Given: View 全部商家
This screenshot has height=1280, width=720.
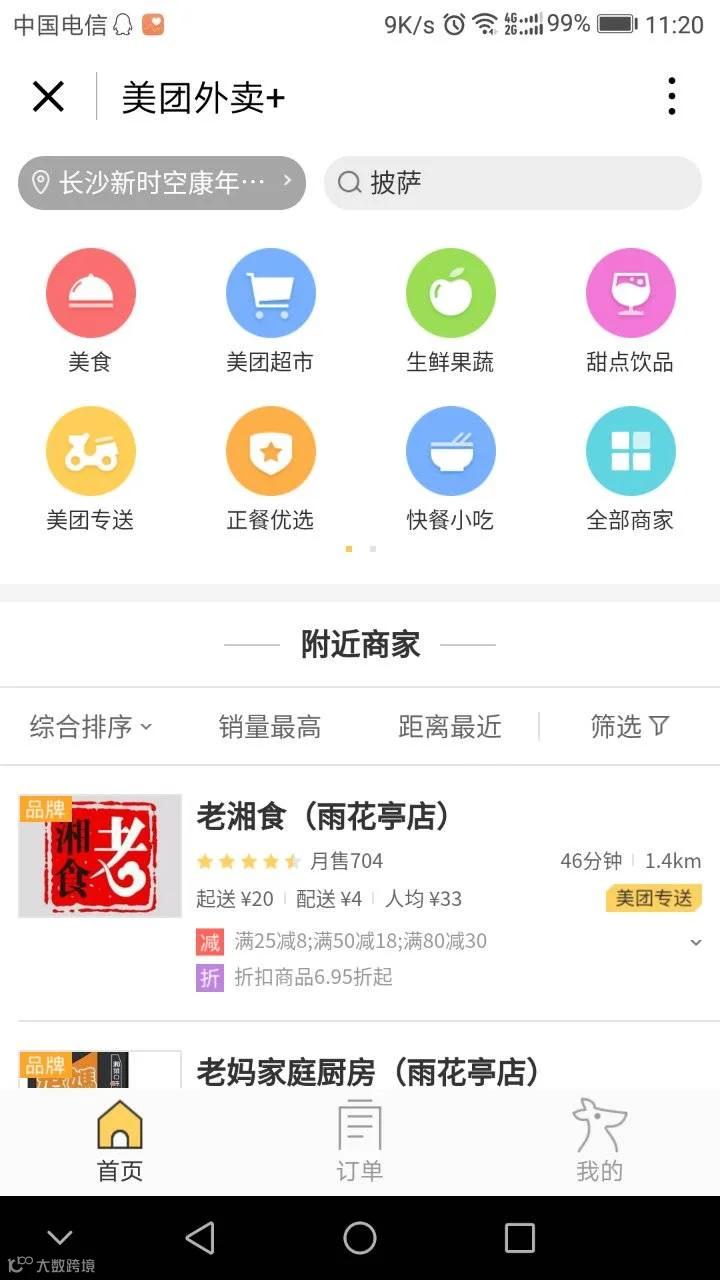Looking at the screenshot, I should click(630, 470).
